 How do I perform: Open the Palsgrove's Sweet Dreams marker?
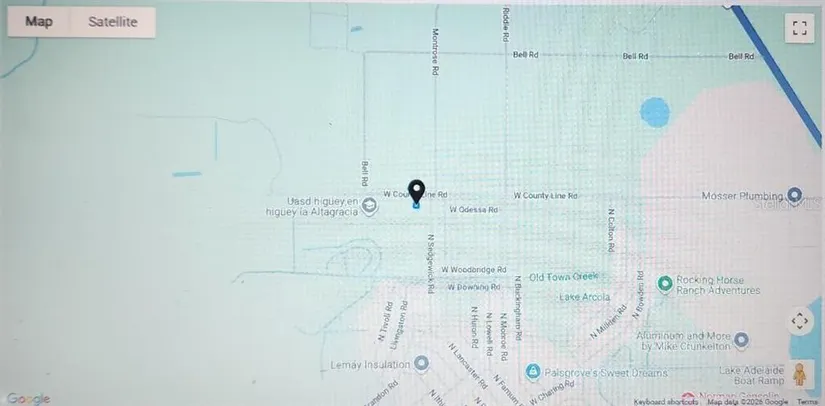click(x=534, y=370)
